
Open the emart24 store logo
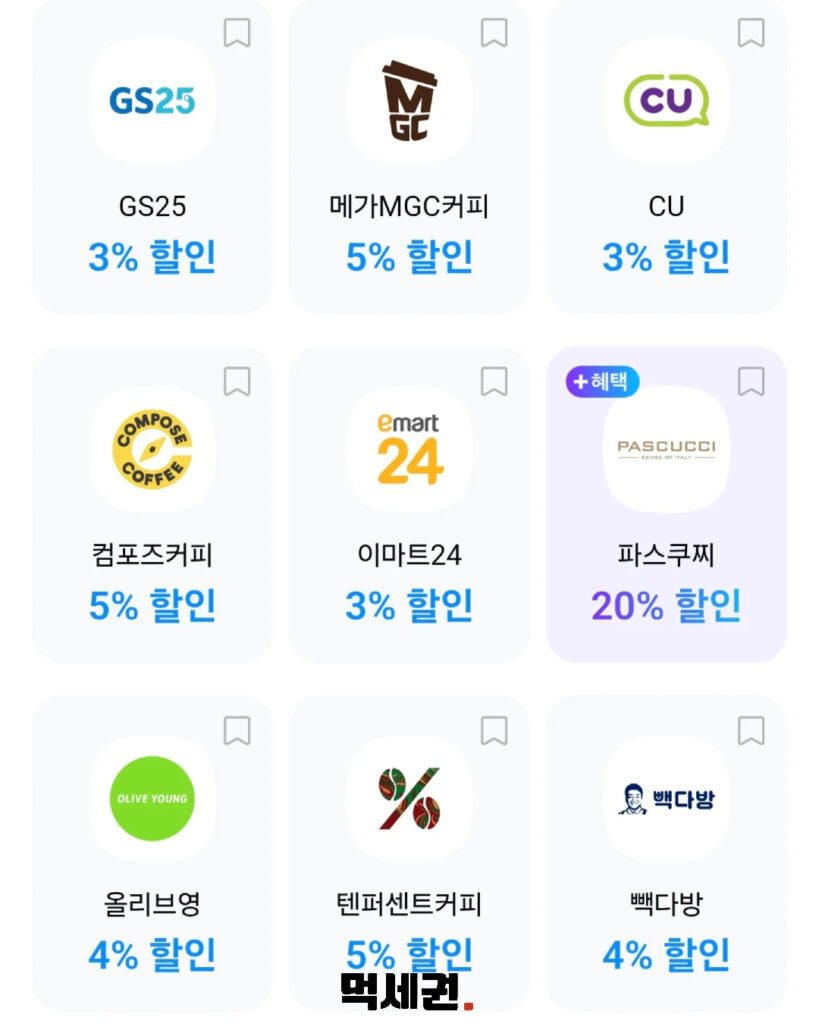[x=407, y=450]
